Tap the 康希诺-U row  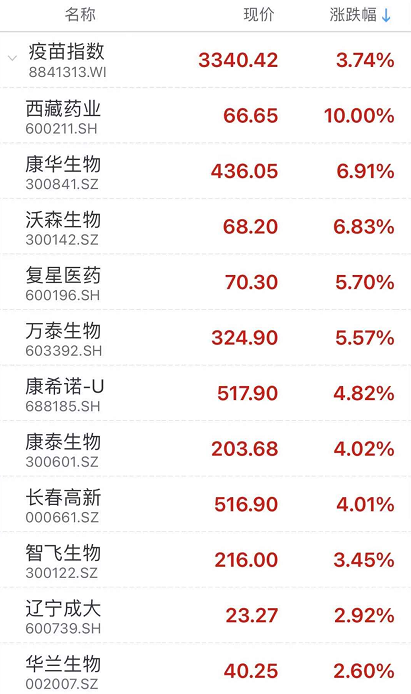coord(205,393)
